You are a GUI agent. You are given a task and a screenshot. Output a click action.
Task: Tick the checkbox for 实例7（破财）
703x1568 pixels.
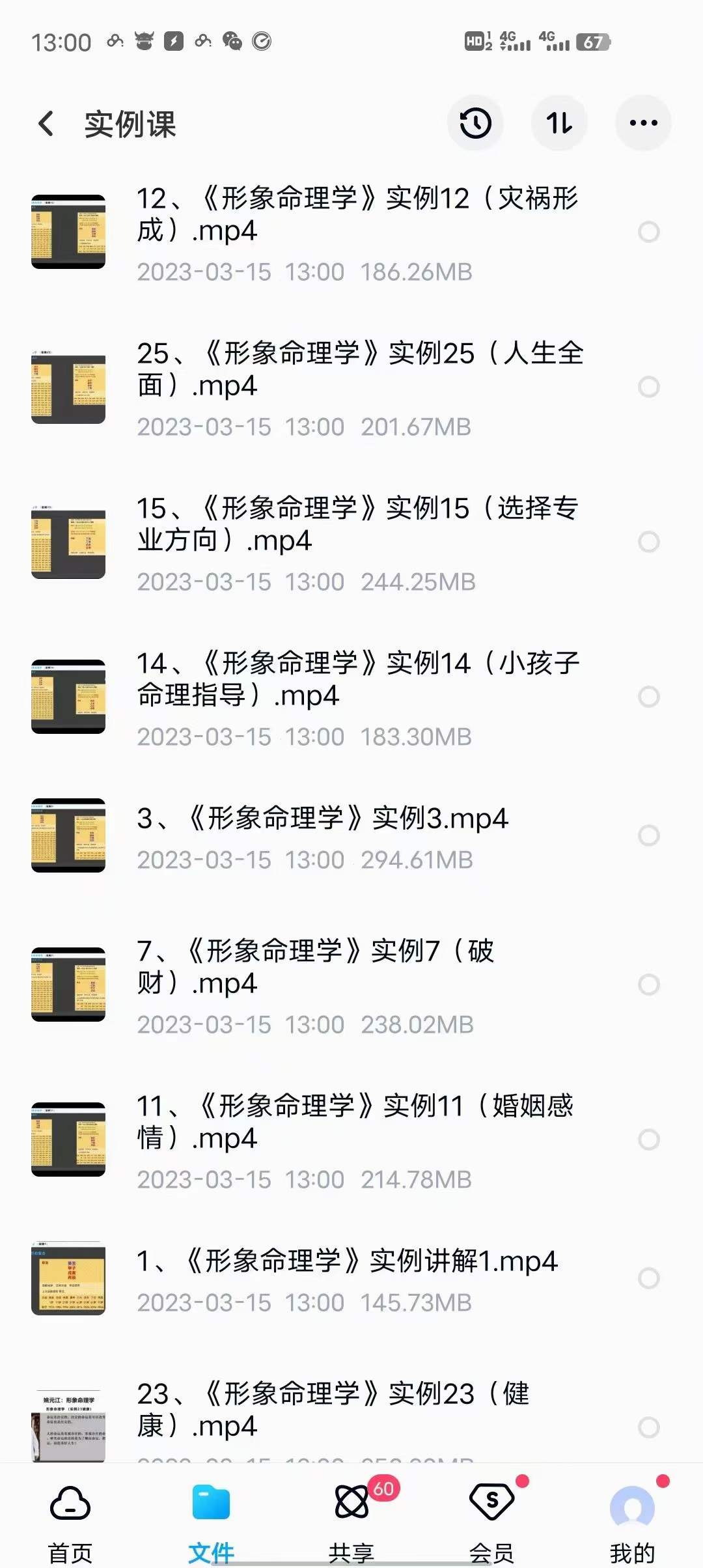(x=648, y=985)
